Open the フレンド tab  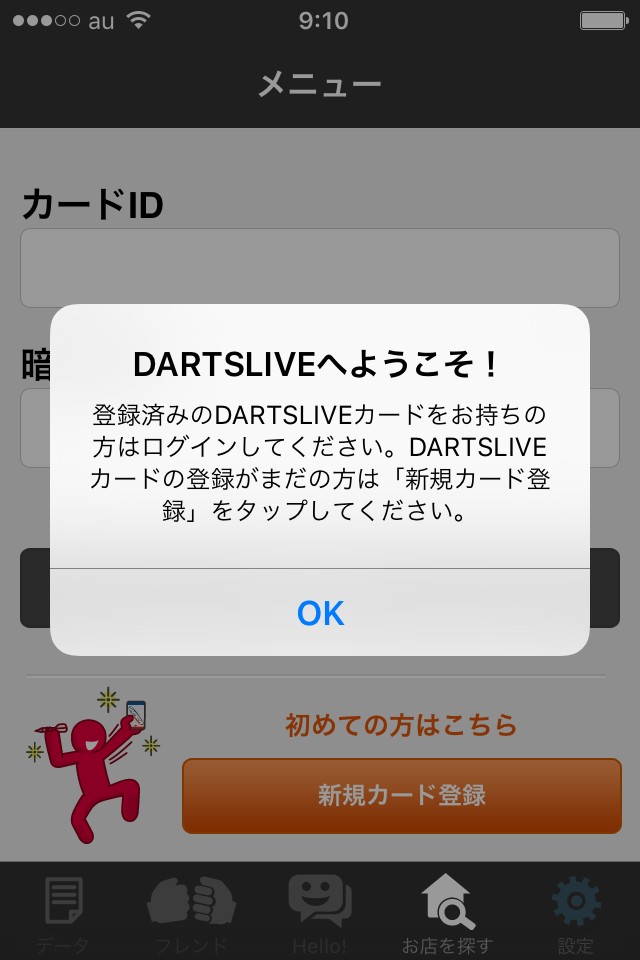[x=191, y=912]
